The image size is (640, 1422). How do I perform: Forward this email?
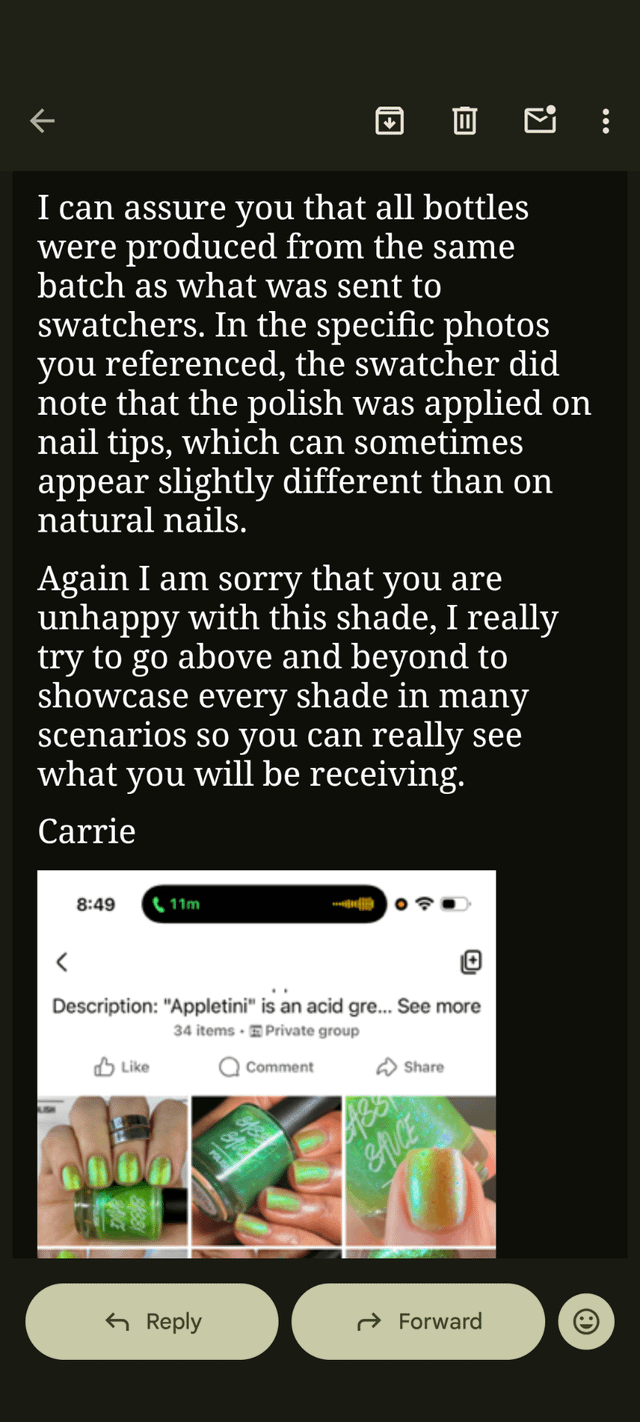point(418,1321)
